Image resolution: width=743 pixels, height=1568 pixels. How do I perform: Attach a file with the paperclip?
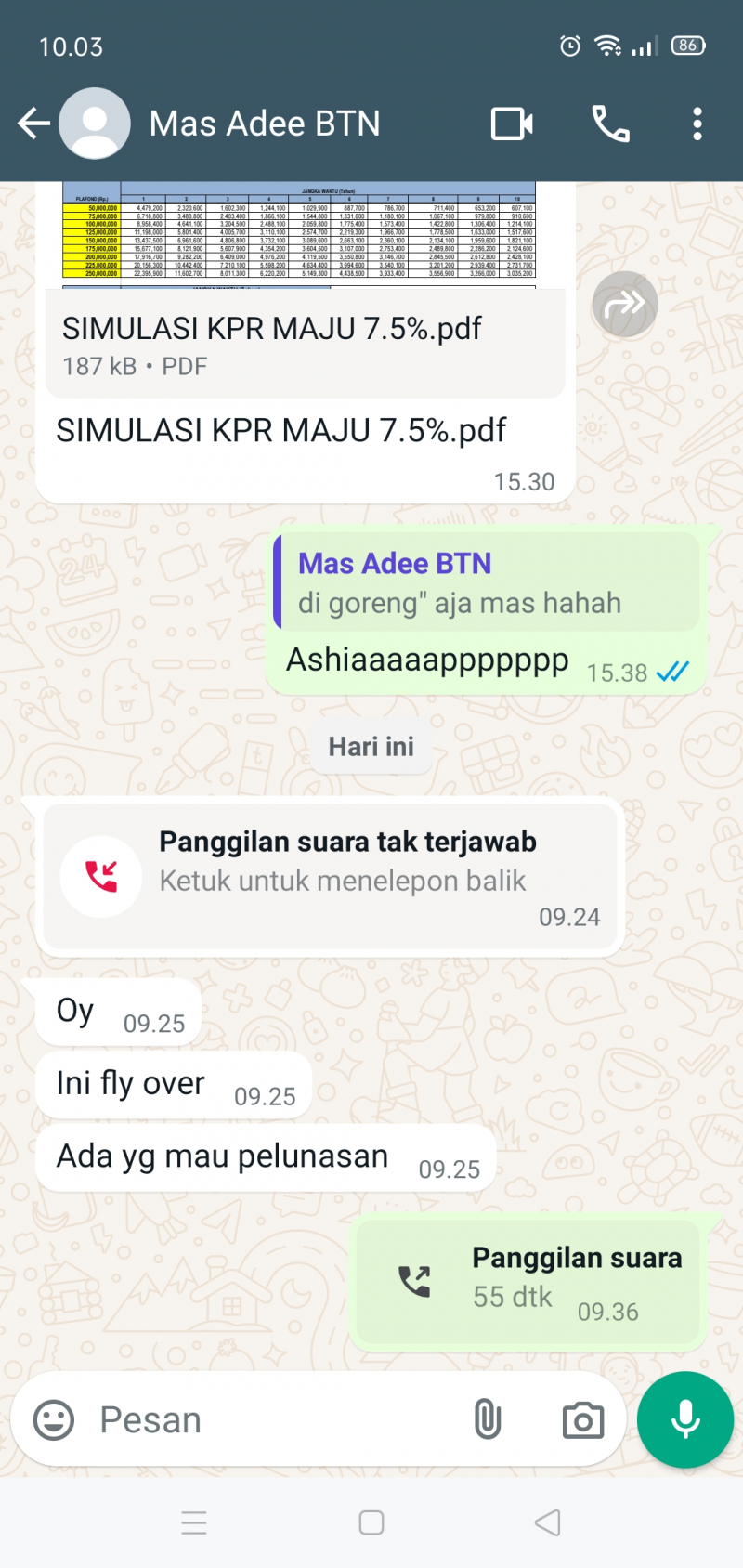tap(488, 1420)
